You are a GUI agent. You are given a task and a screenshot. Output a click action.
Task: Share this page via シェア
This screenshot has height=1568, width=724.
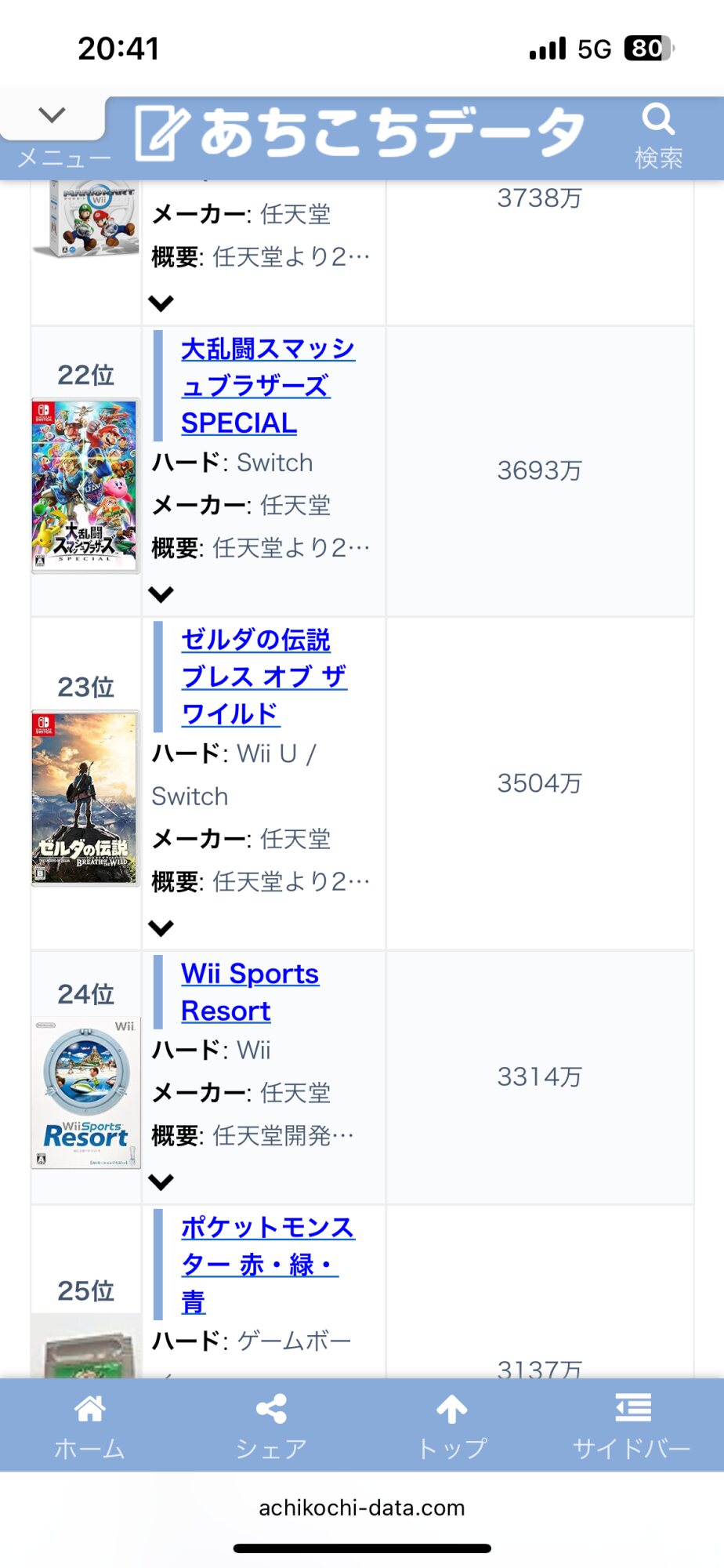point(271,1425)
